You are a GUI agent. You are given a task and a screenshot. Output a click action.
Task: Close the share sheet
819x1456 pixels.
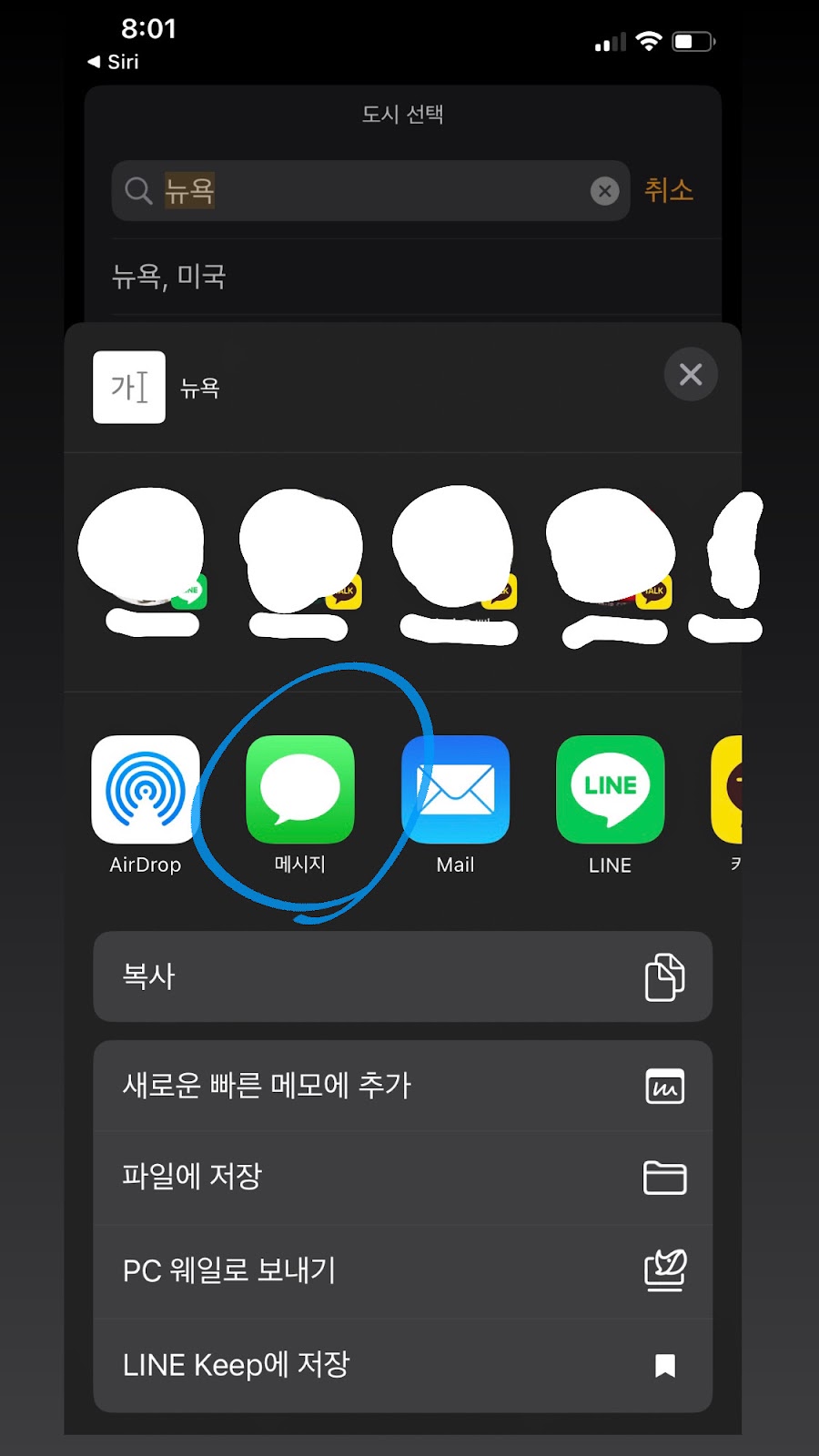[x=691, y=374]
